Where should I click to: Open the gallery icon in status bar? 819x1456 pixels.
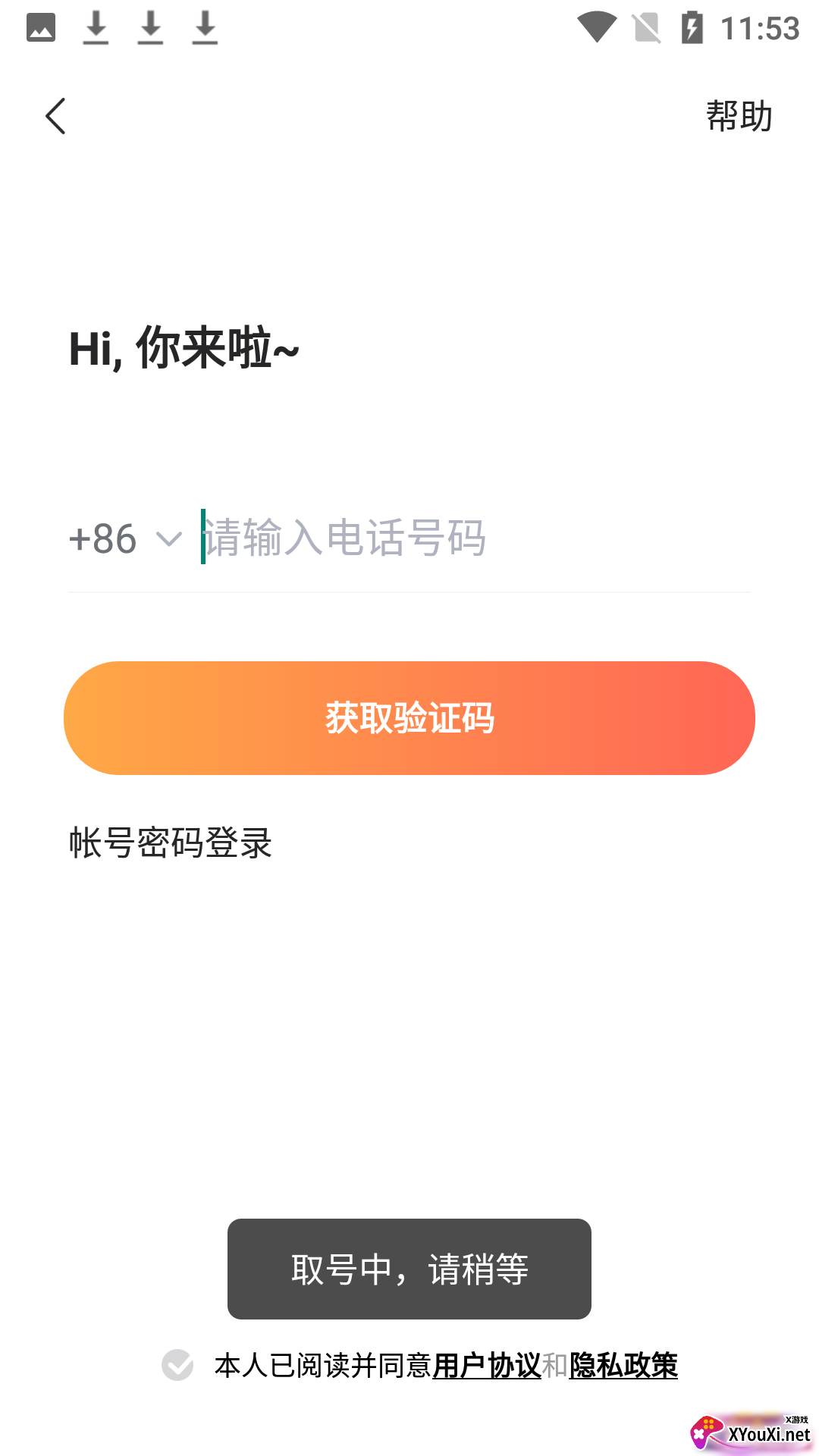pyautogui.click(x=42, y=27)
